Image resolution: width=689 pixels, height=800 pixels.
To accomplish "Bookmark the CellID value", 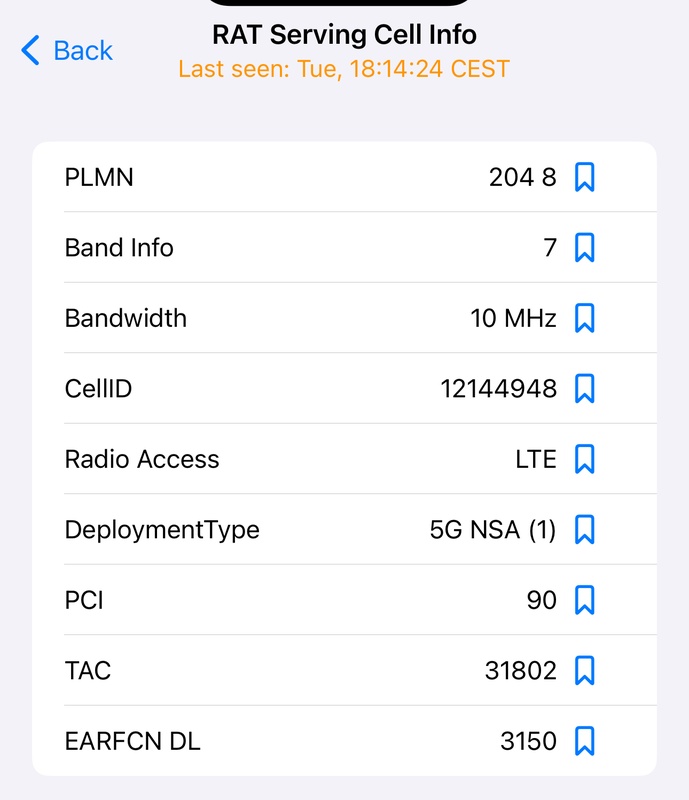I will point(585,389).
